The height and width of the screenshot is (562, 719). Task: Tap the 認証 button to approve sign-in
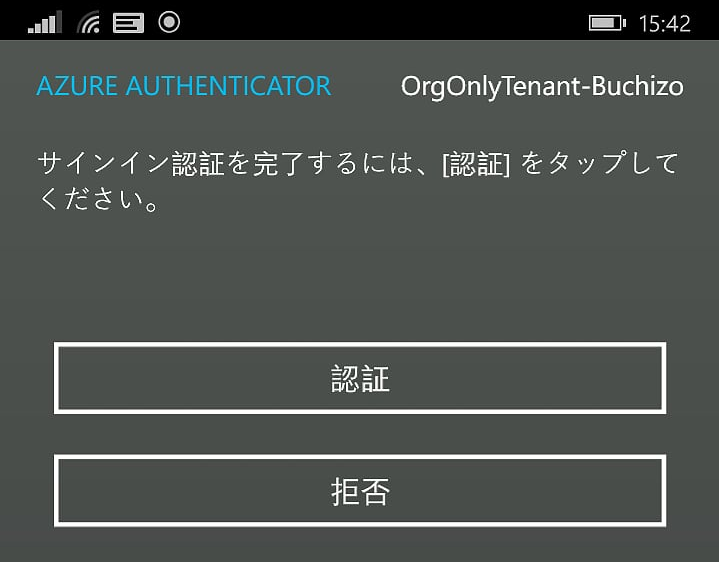coord(360,378)
